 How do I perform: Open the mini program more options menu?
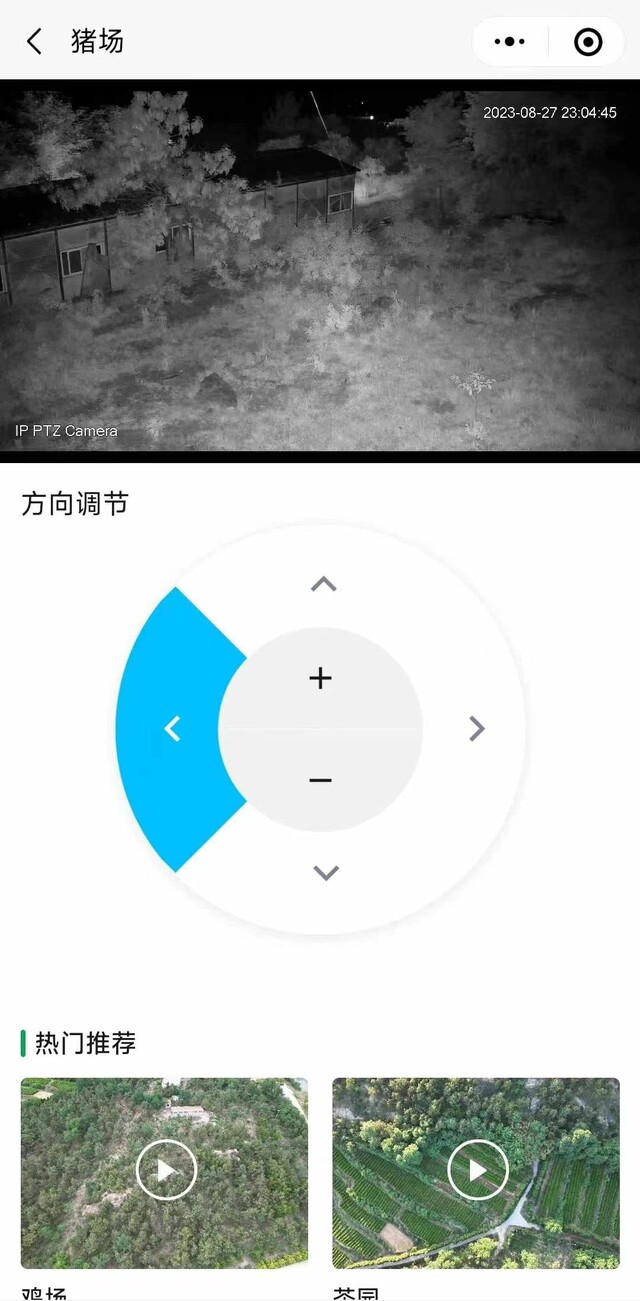pyautogui.click(x=510, y=41)
